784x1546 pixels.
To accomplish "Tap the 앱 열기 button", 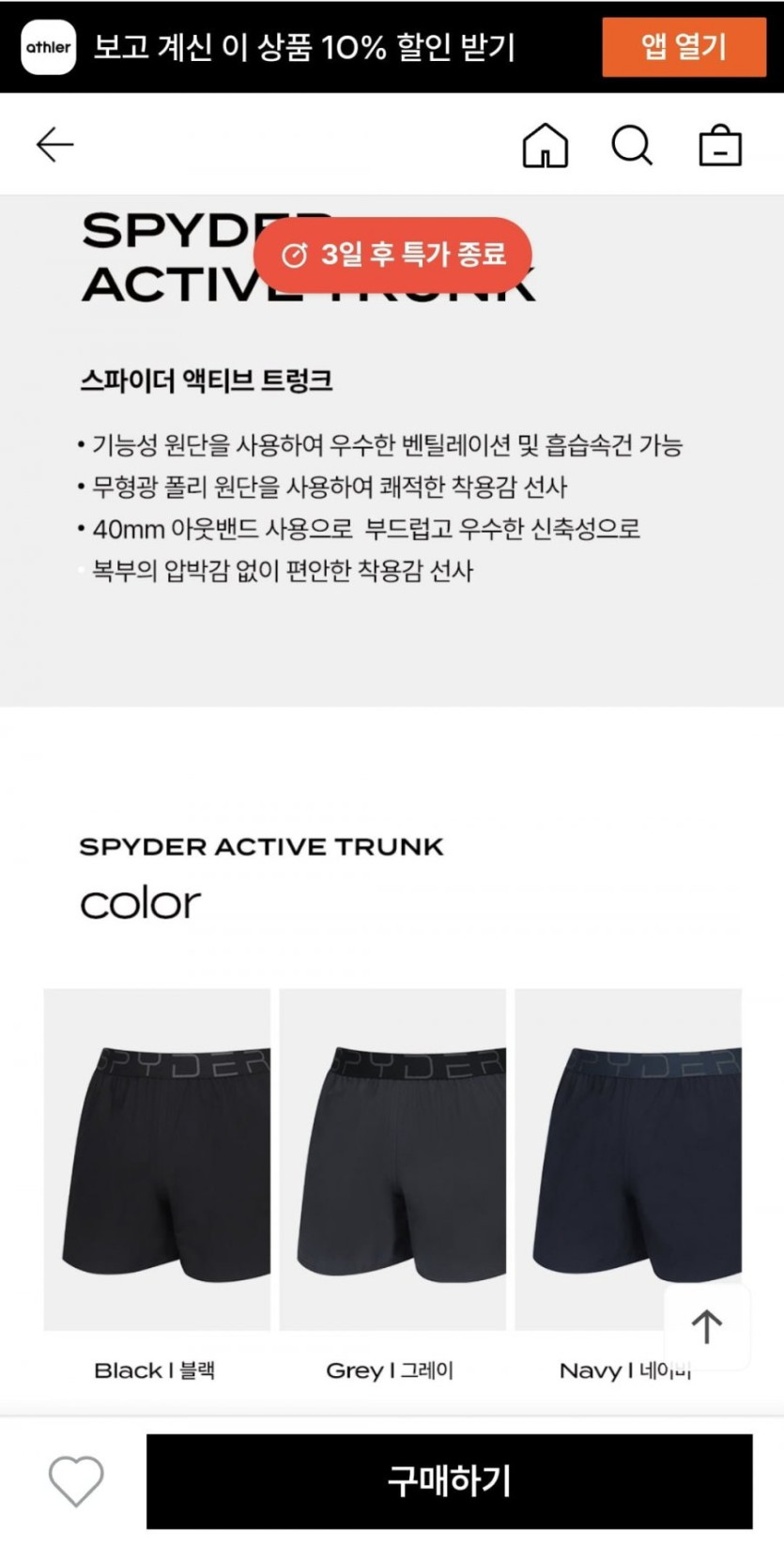I will [x=684, y=46].
